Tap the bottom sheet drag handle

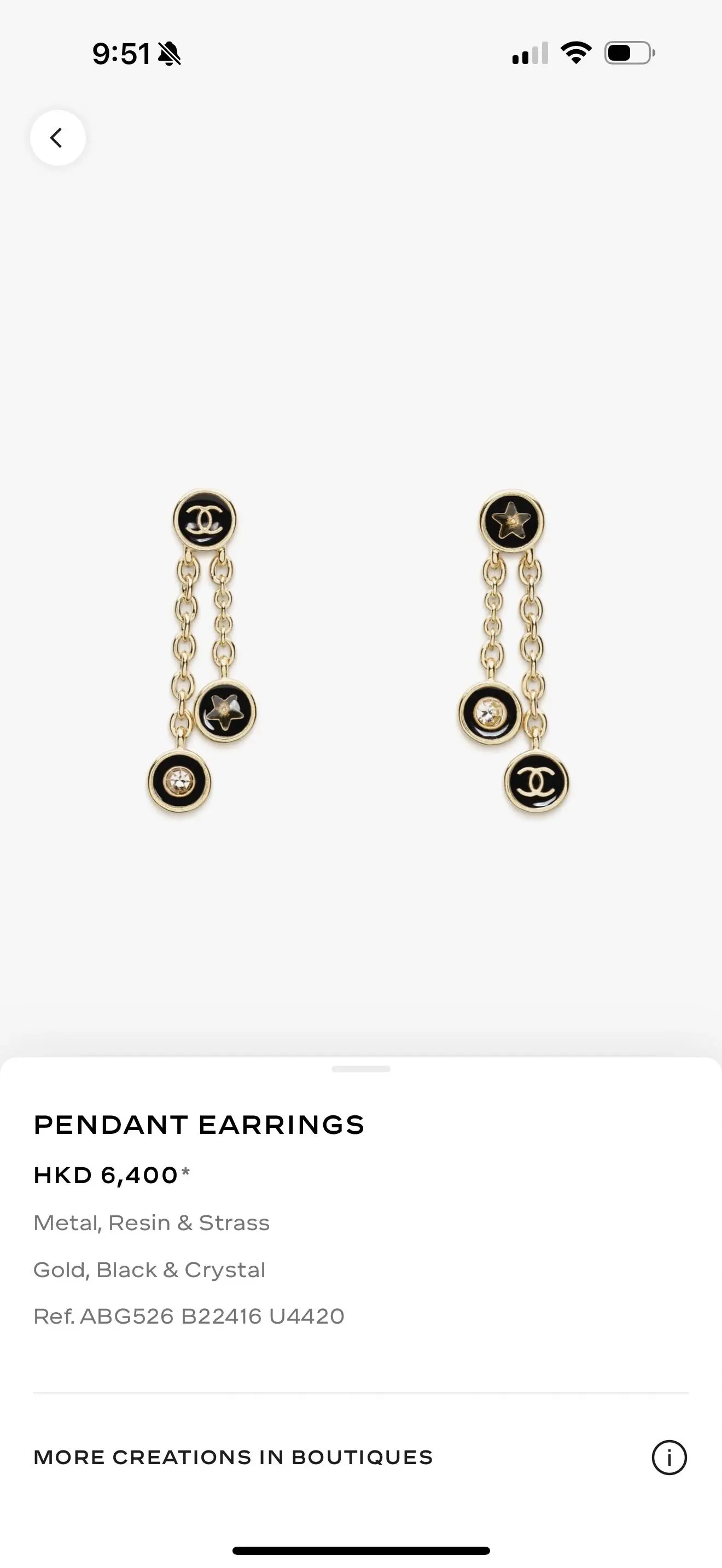tap(361, 1069)
